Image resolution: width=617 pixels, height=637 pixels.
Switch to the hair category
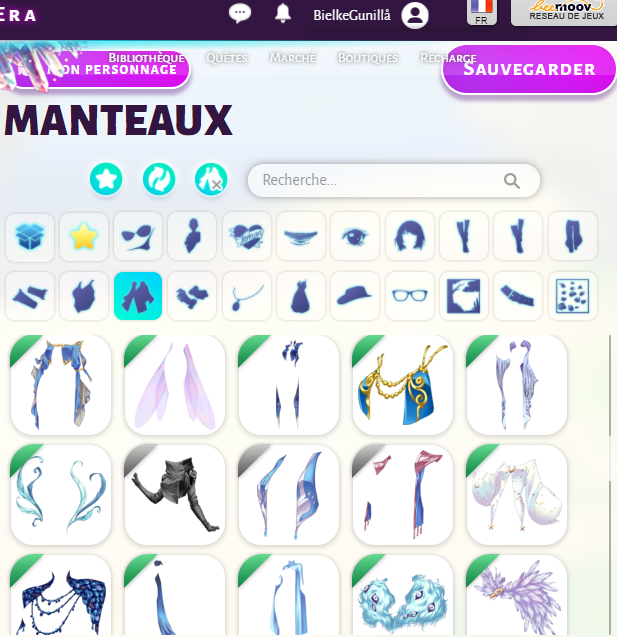click(409, 236)
